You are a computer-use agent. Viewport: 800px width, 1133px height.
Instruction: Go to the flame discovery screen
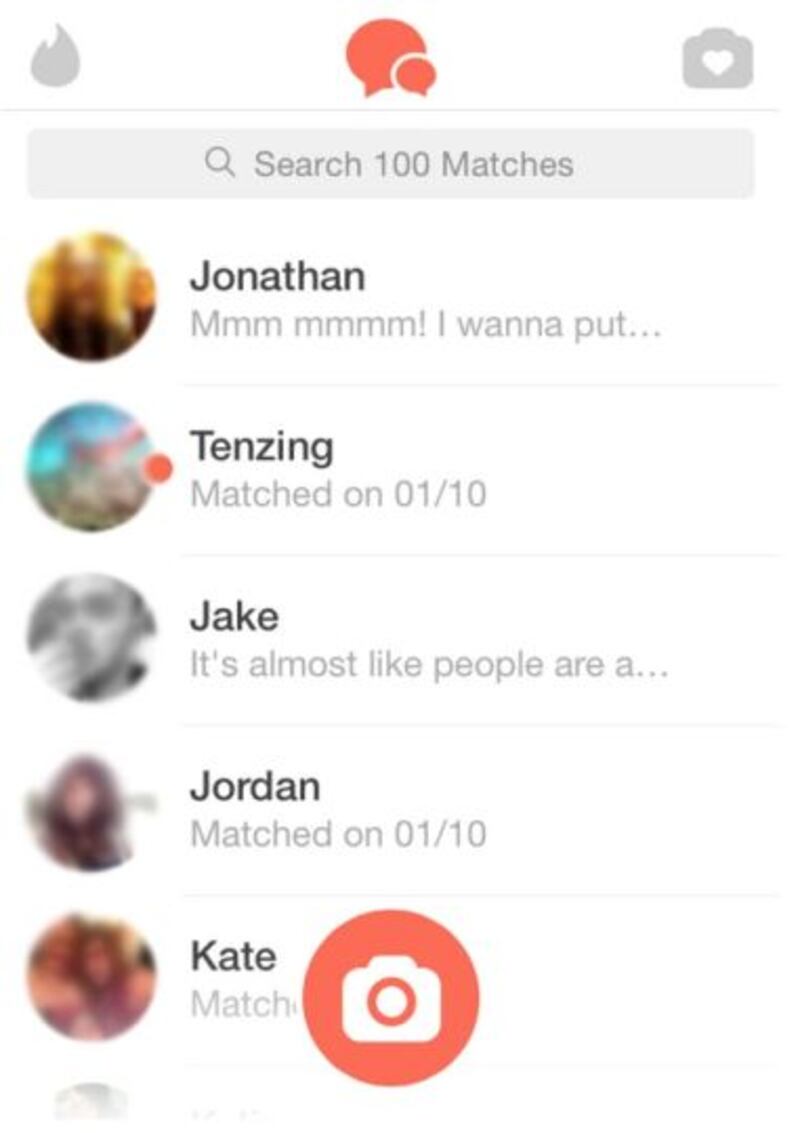54,58
